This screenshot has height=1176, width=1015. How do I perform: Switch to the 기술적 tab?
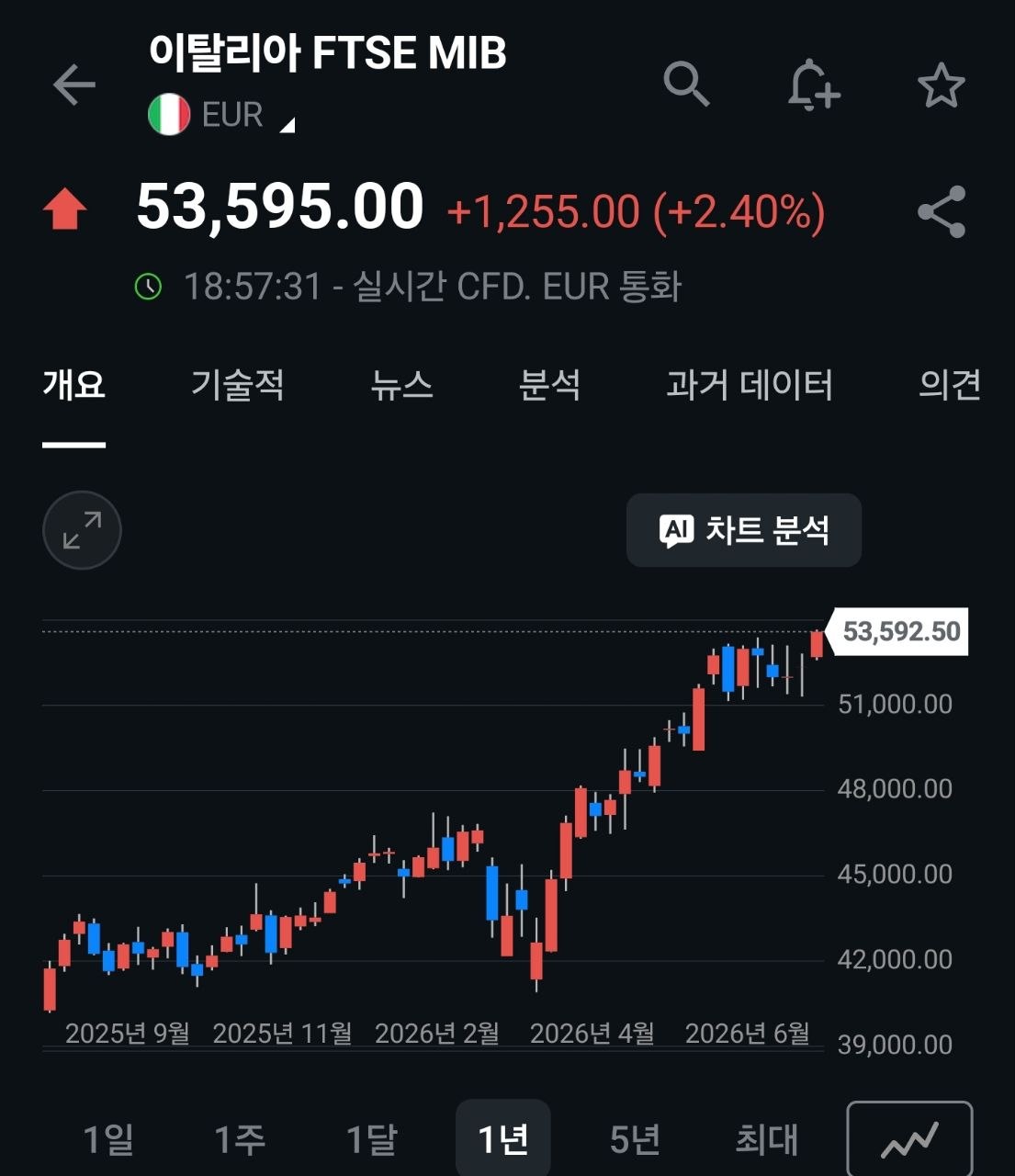click(237, 384)
